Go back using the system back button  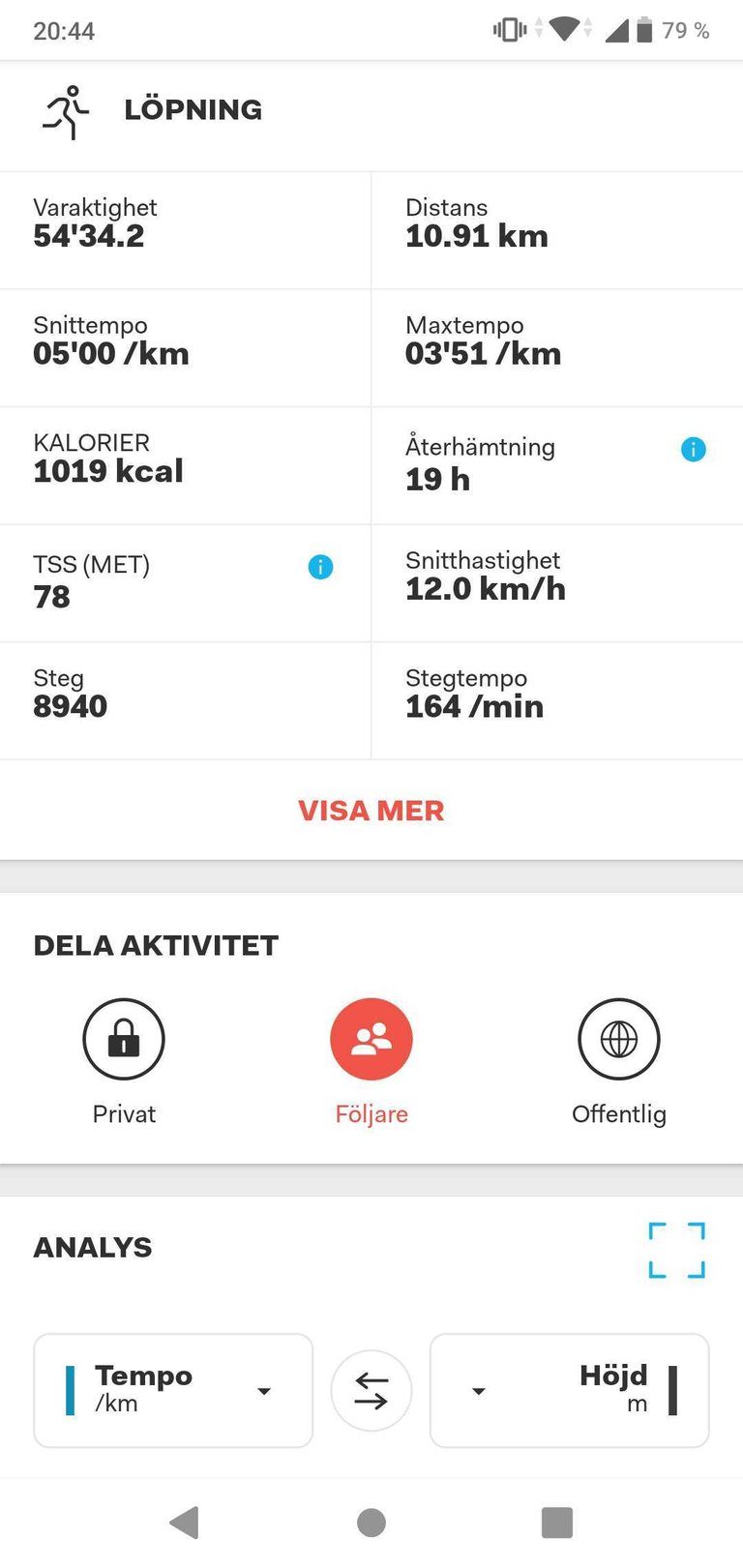(185, 1523)
